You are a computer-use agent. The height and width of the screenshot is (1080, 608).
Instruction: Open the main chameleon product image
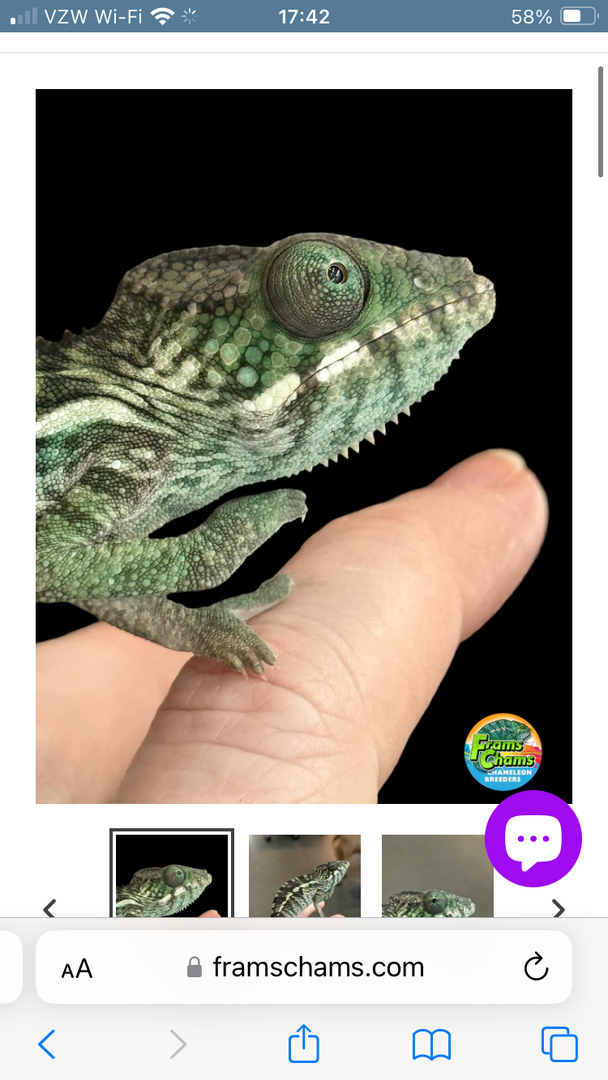tap(304, 445)
